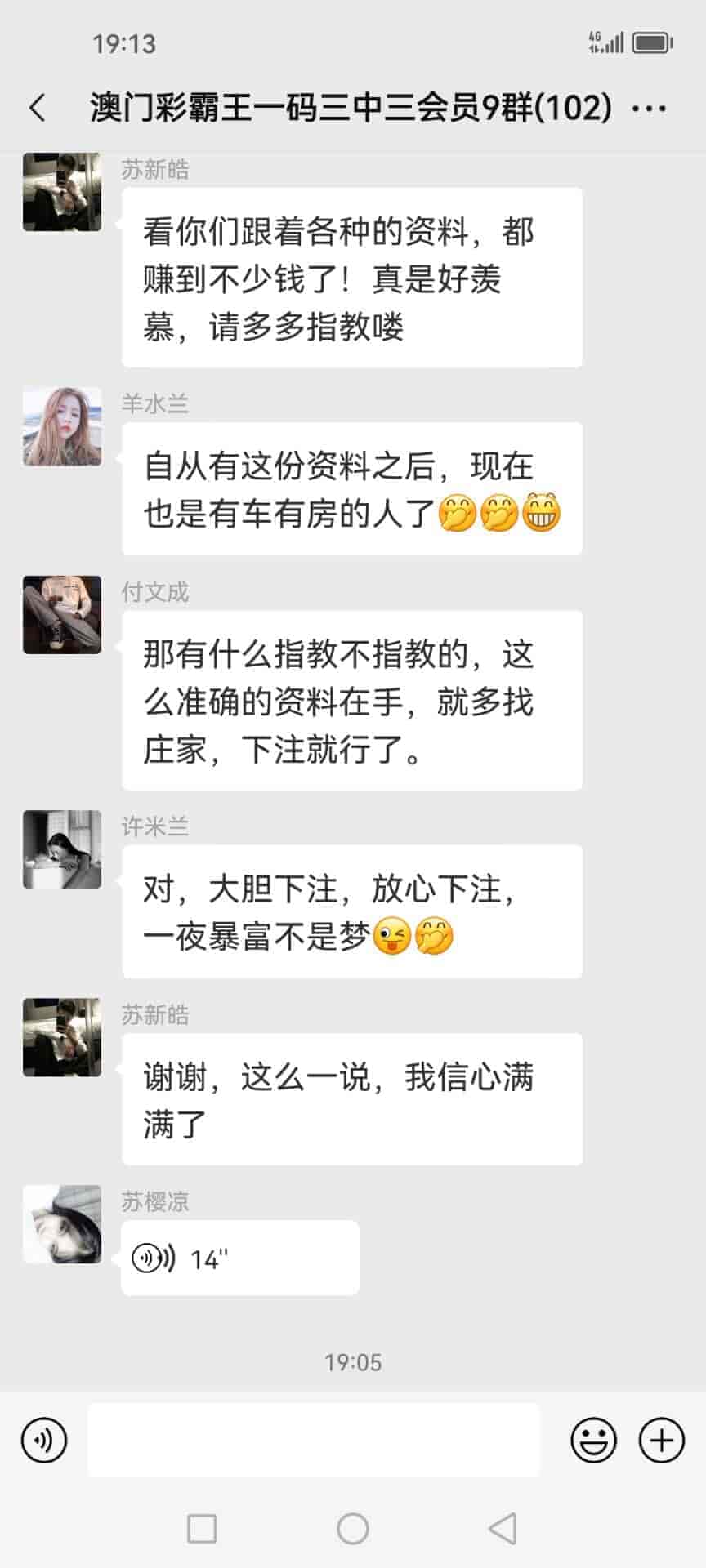The width and height of the screenshot is (706, 1568).
Task: Open the emoji picker
Action: (593, 1440)
